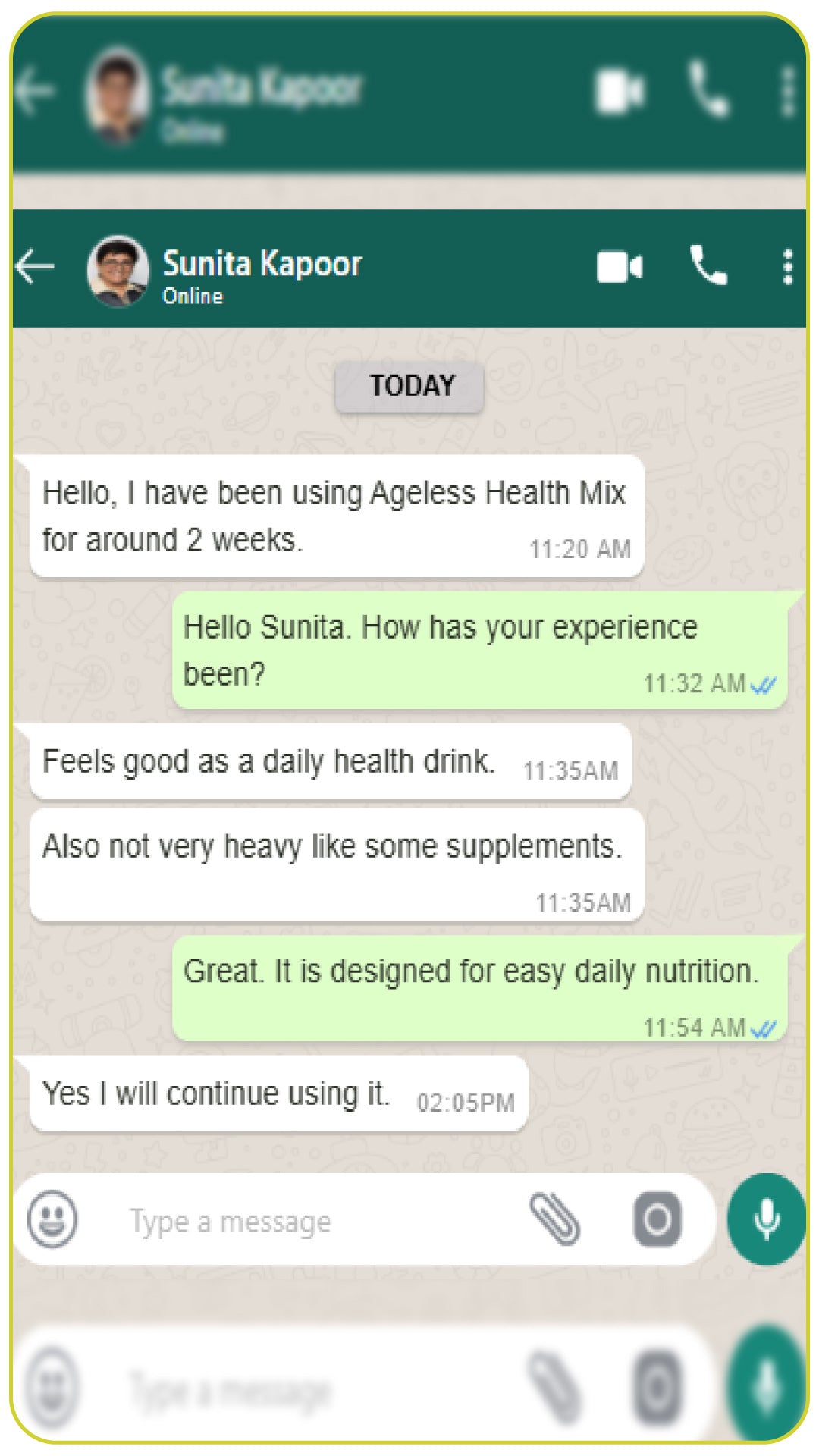Screen dimensions: 819x1456
Task: Start a voice call with Sunita Kapoor
Action: pos(706,265)
